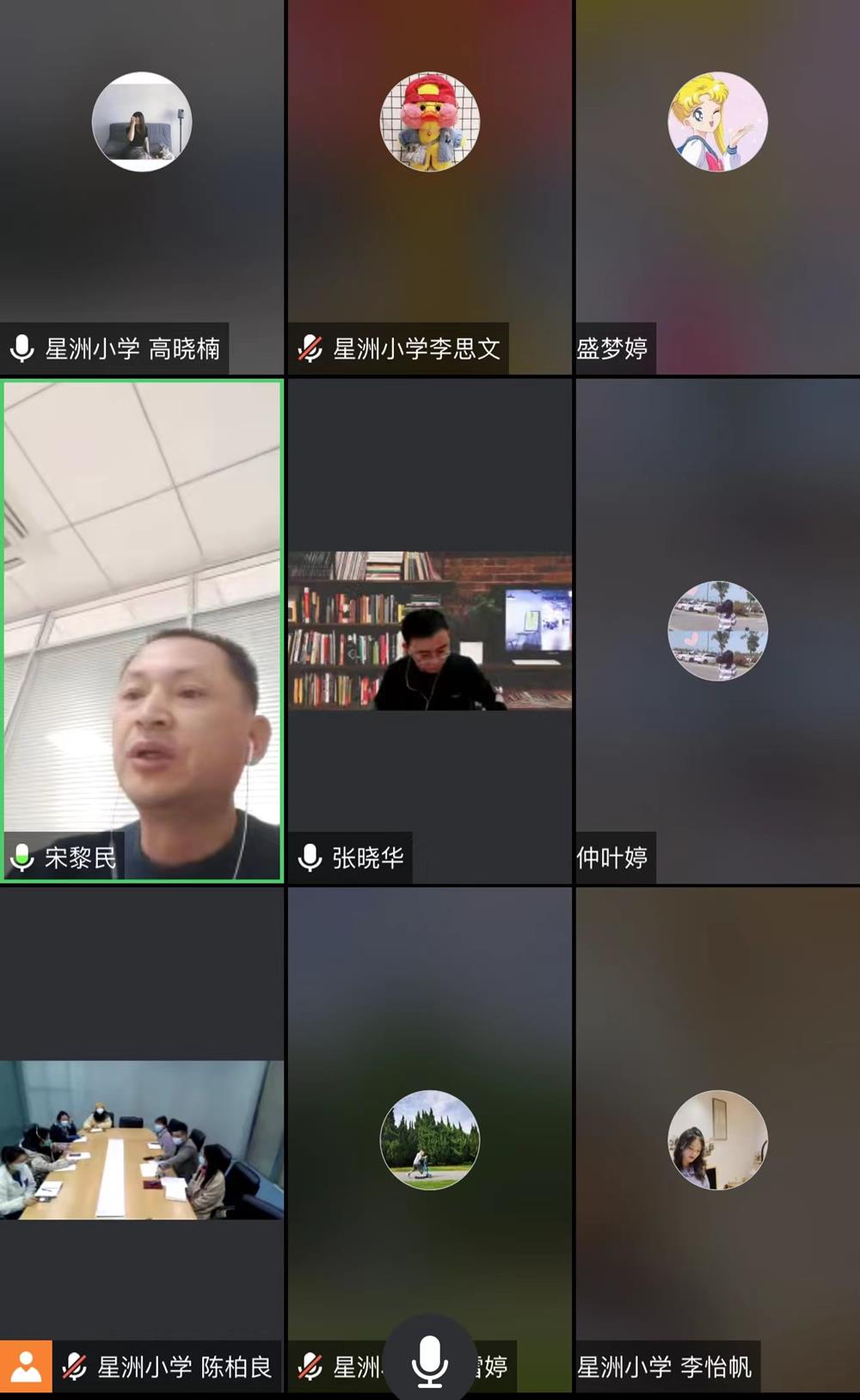Toggle the microphone button at the bottom
Image resolution: width=860 pixels, height=1400 pixels.
429,1360
